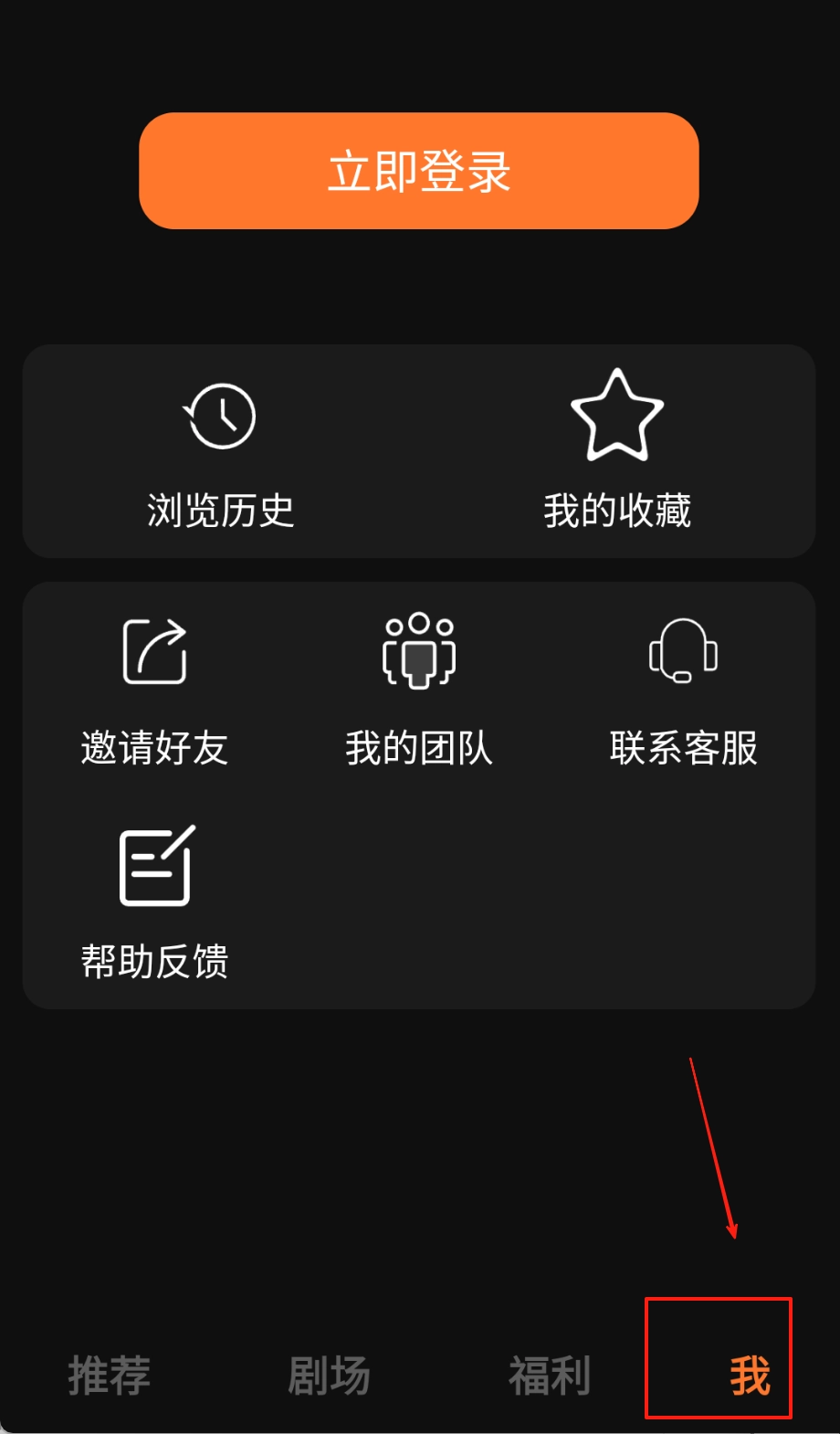840x1434 pixels.
Task: Switch to the 推荐 tab
Action: tap(109, 1375)
